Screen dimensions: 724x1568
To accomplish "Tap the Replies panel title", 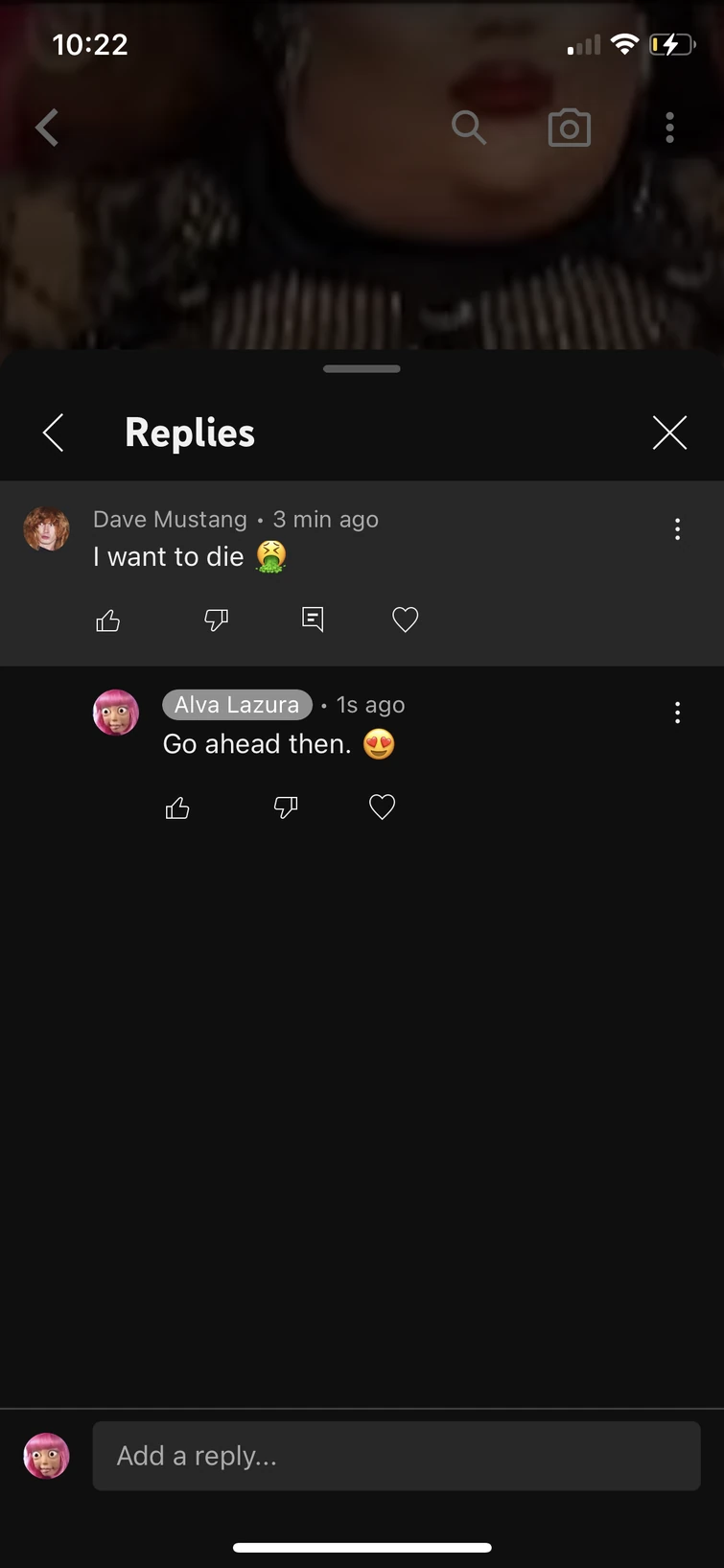I will point(189,433).
